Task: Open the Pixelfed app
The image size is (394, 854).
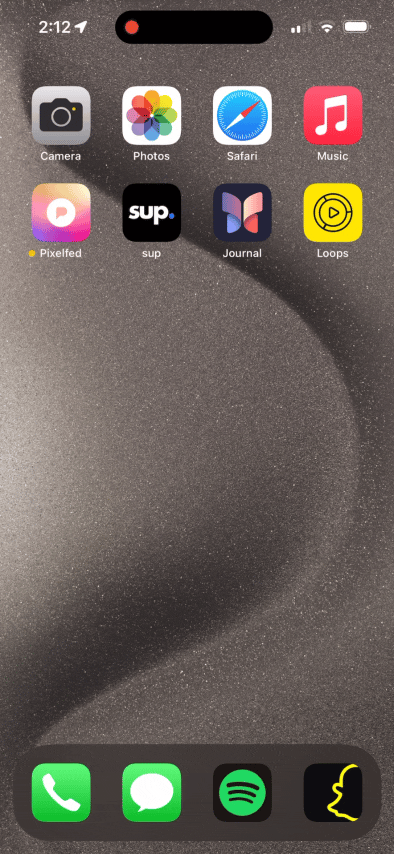Action: [x=61, y=212]
